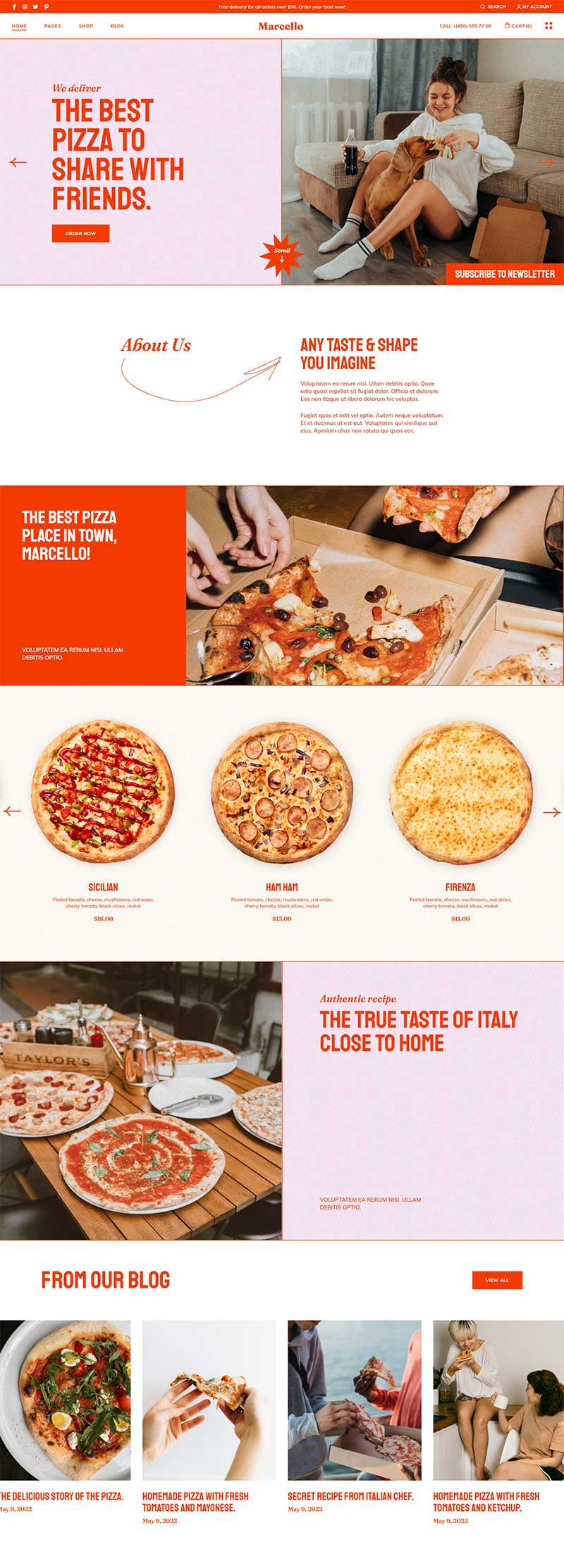The width and height of the screenshot is (564, 1568).
Task: Open Search in the top bar
Action: click(x=493, y=6)
